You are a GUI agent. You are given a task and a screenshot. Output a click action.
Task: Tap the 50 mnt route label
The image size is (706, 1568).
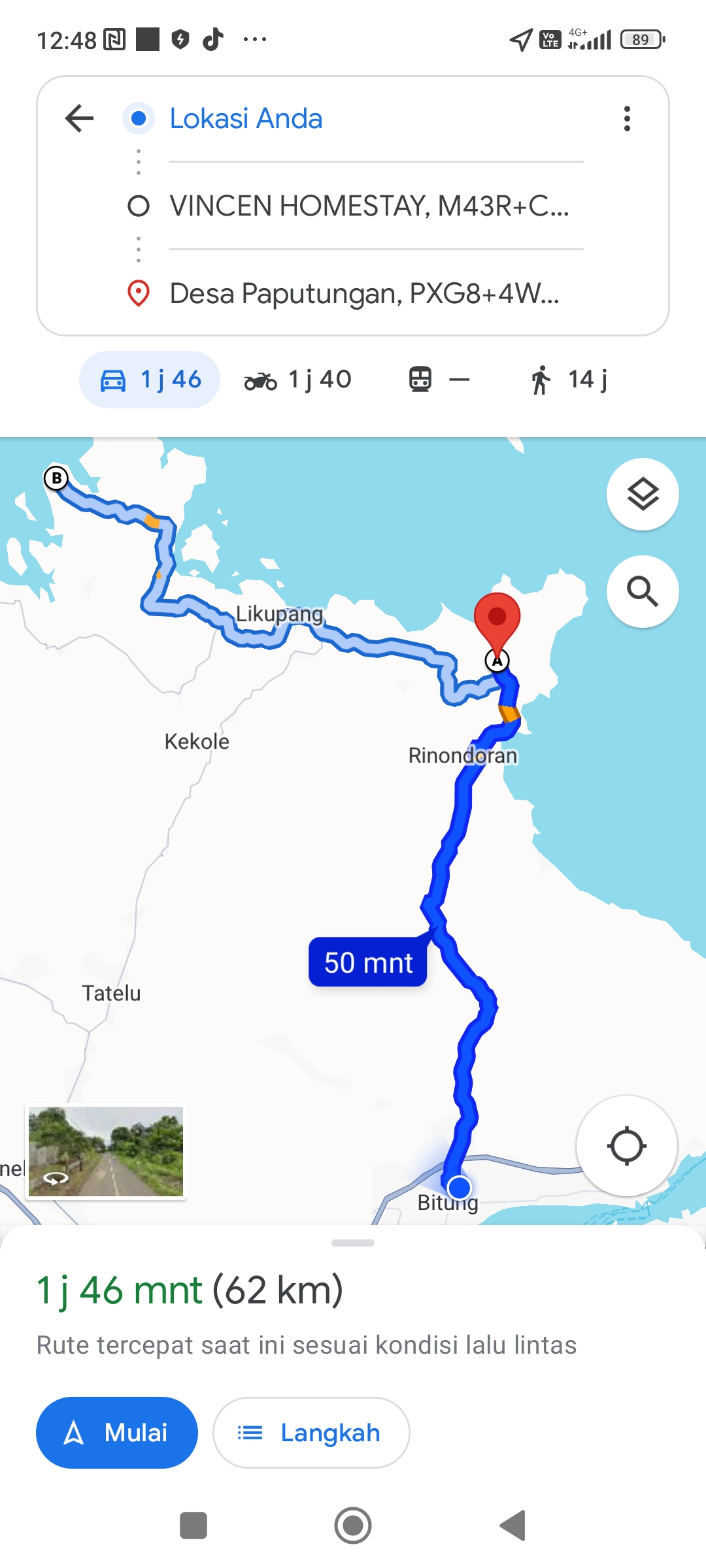click(x=368, y=962)
